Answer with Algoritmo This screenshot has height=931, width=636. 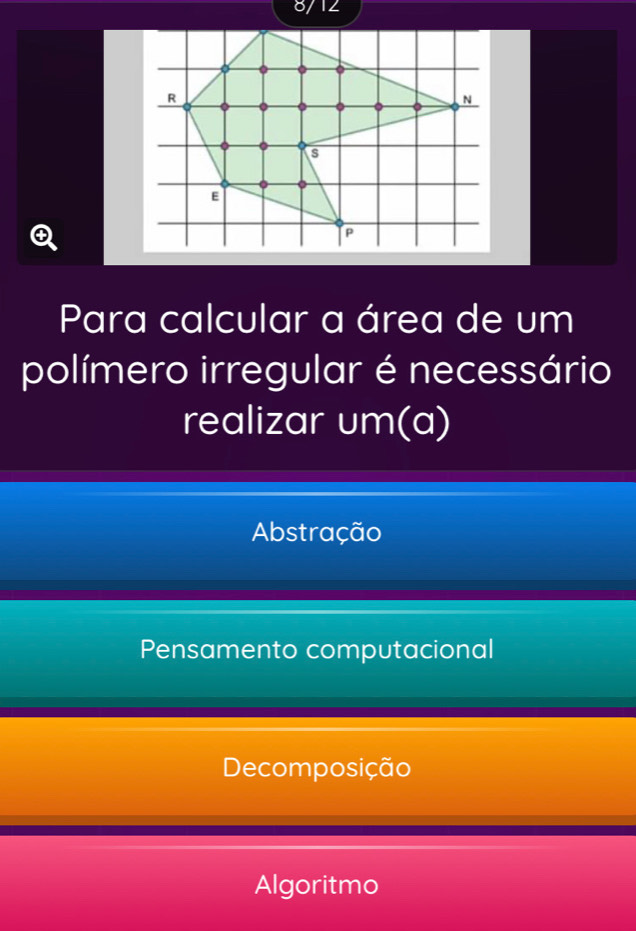click(x=317, y=885)
